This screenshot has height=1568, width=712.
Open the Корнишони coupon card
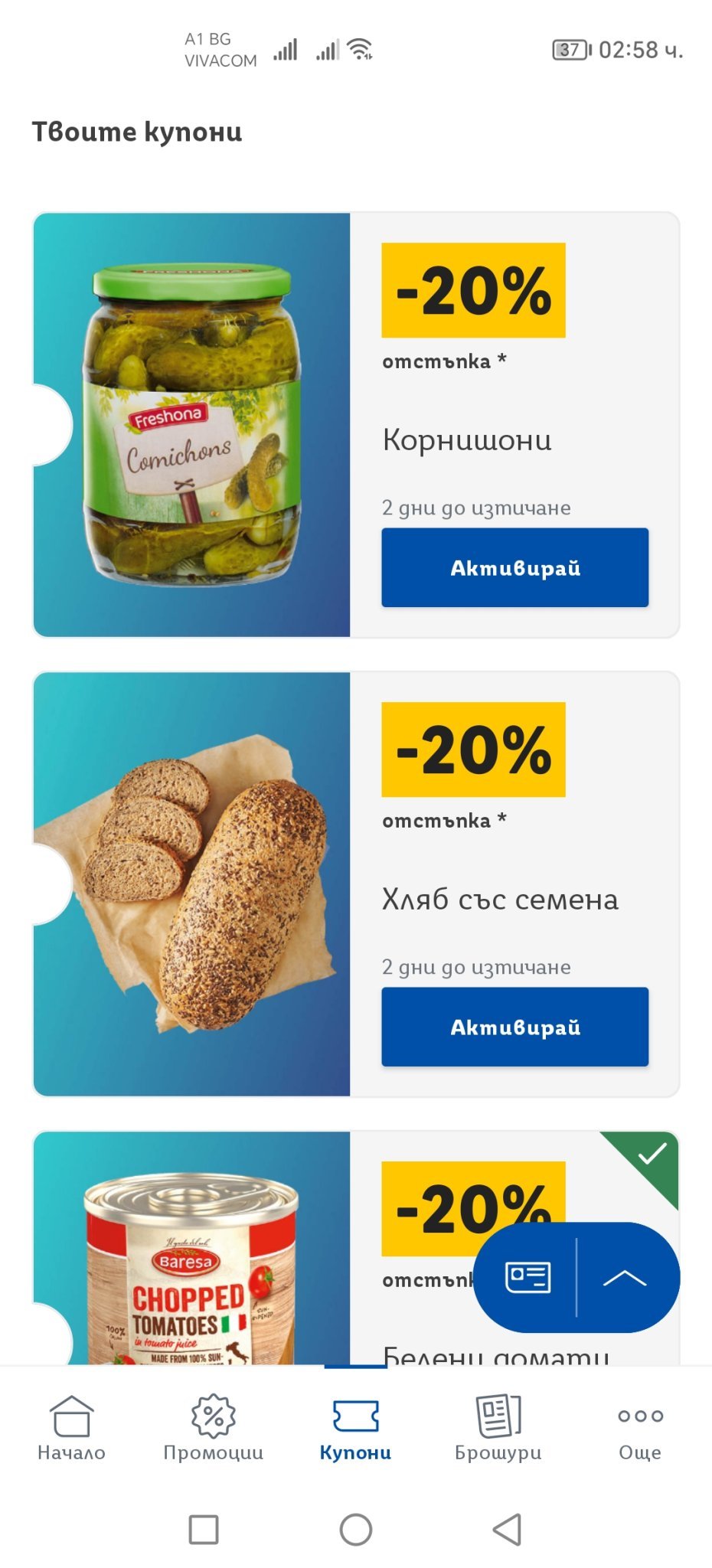pyautogui.click(x=191, y=425)
